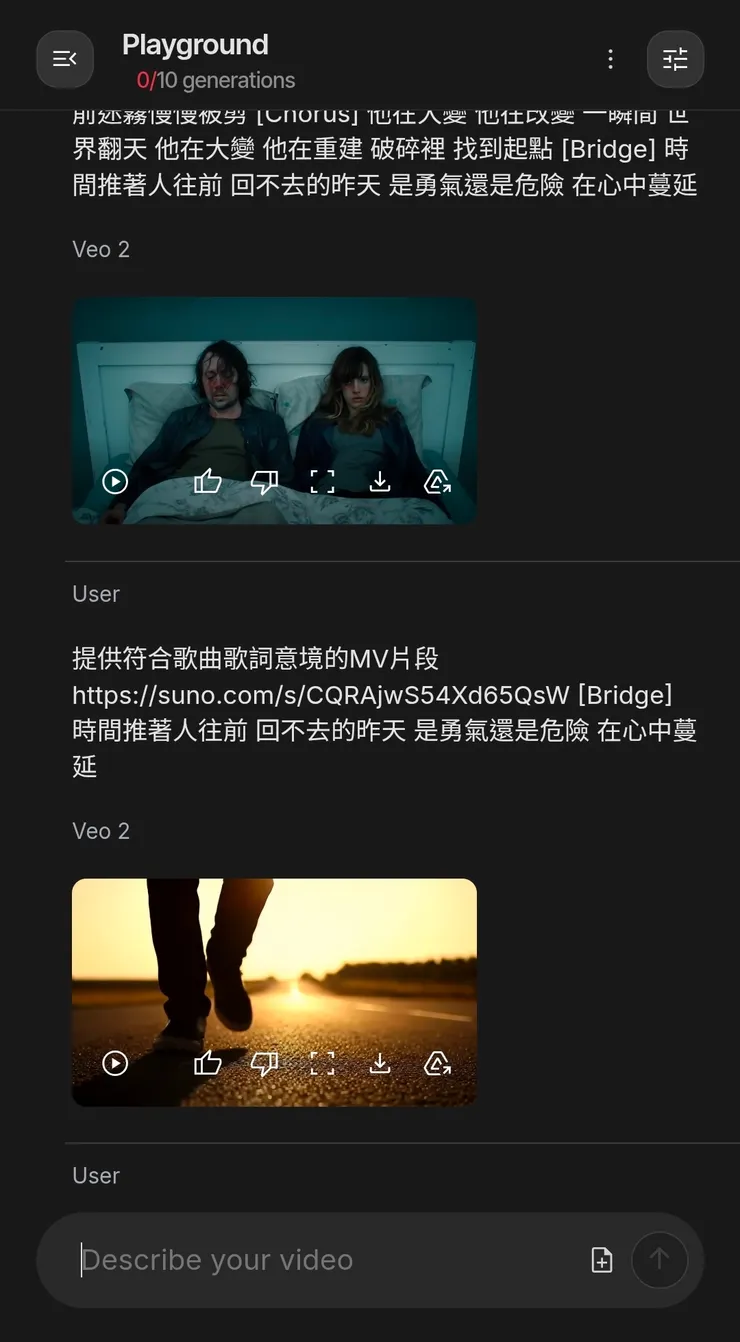Fullscreen the bed couple video
Viewport: 740px width, 1342px height.
click(x=322, y=482)
